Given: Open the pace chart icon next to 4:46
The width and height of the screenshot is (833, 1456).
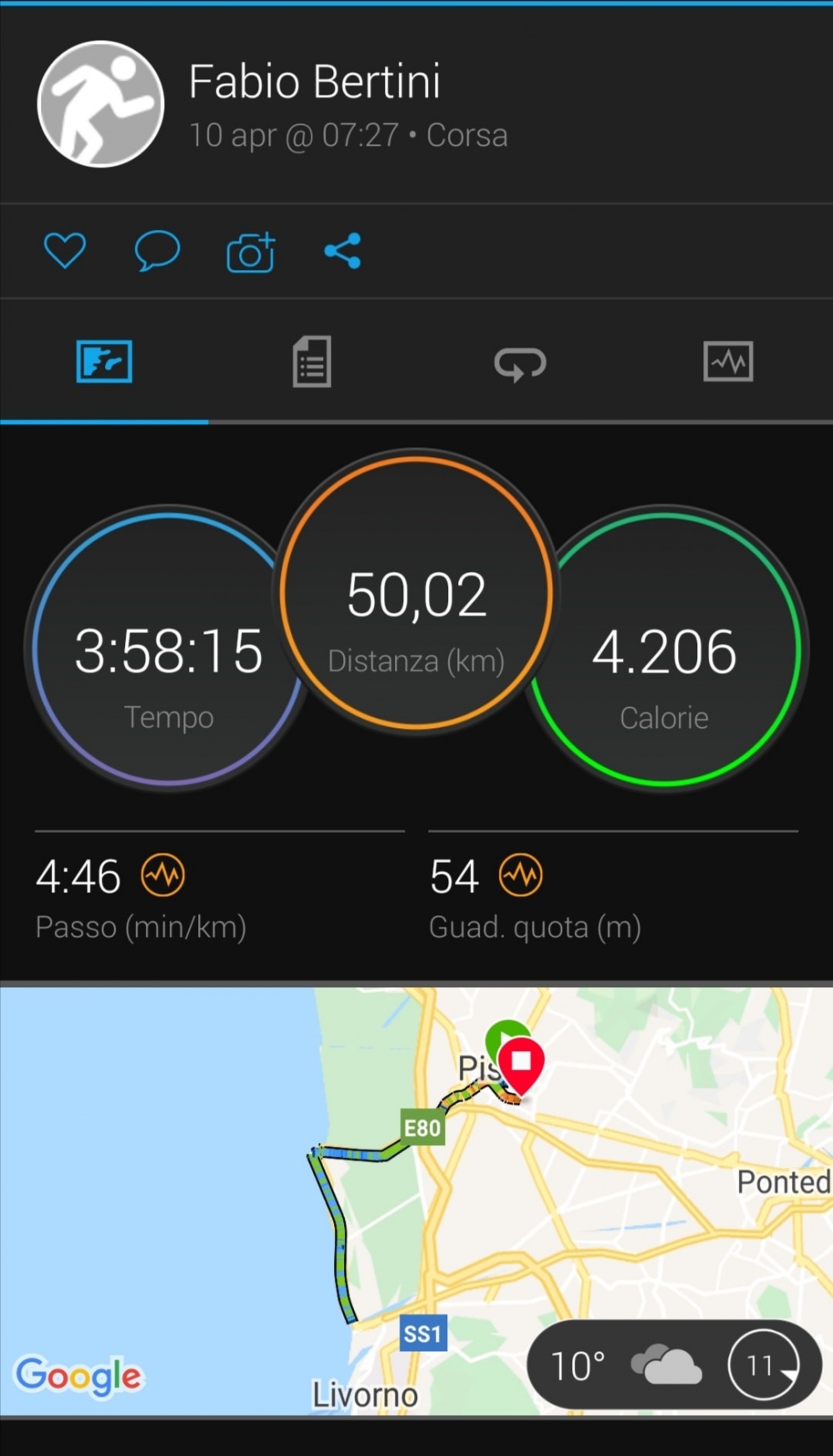Looking at the screenshot, I should point(163,875).
